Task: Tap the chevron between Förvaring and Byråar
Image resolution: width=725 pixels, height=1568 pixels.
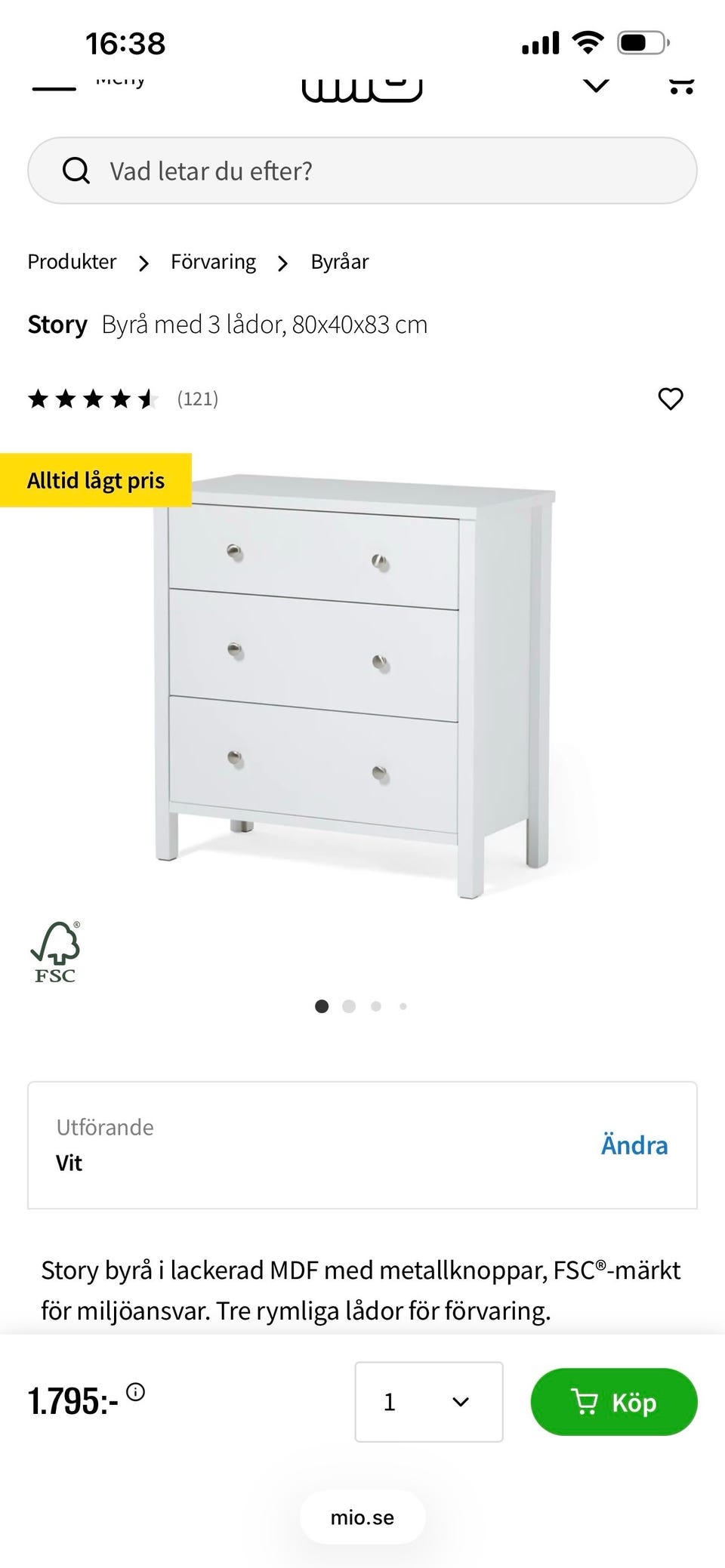Action: click(x=282, y=263)
